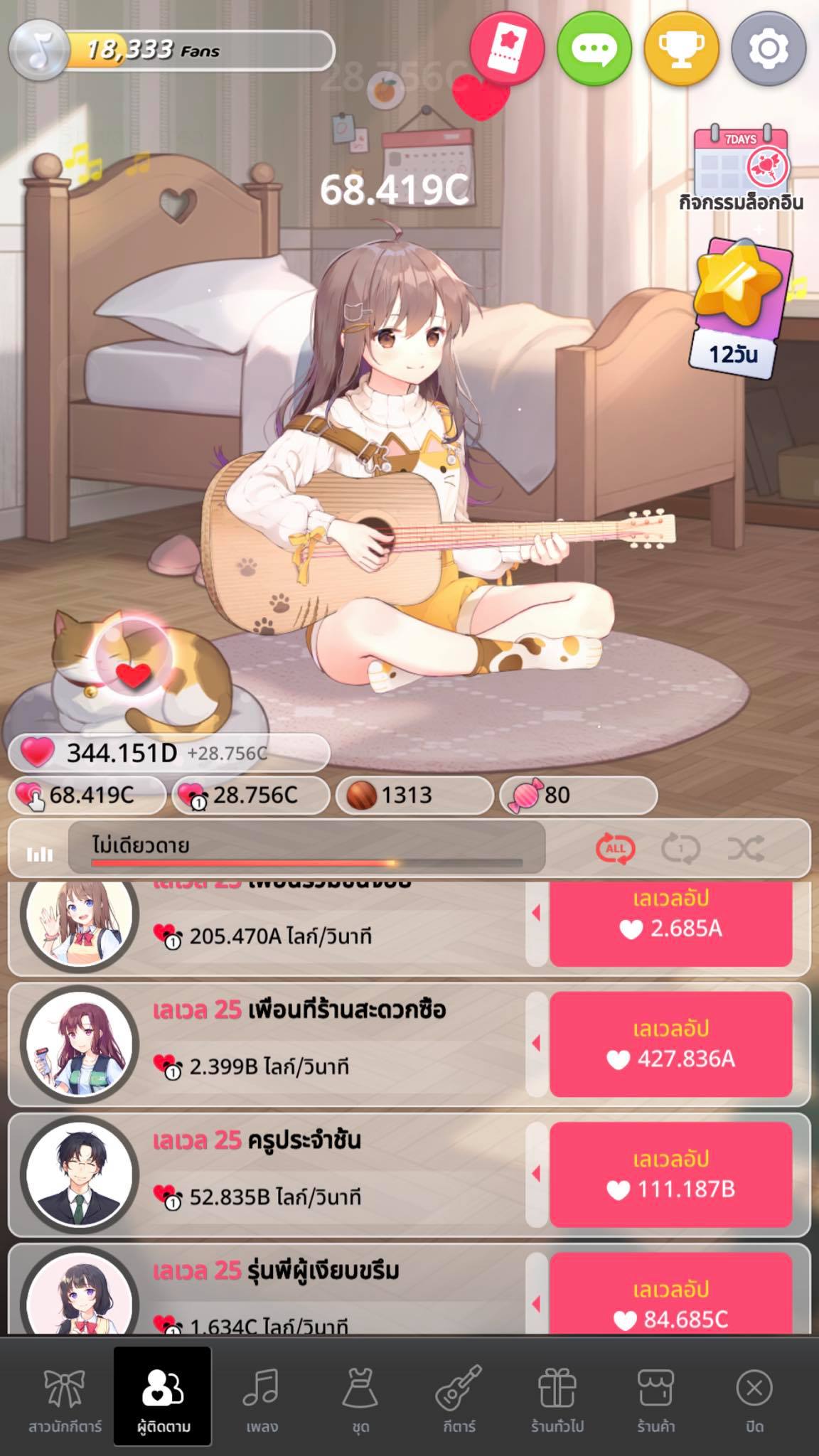
Task: Level up เพื่อนที่ร้านสะดวกซื้อ for 427.836A
Action: click(670, 1044)
